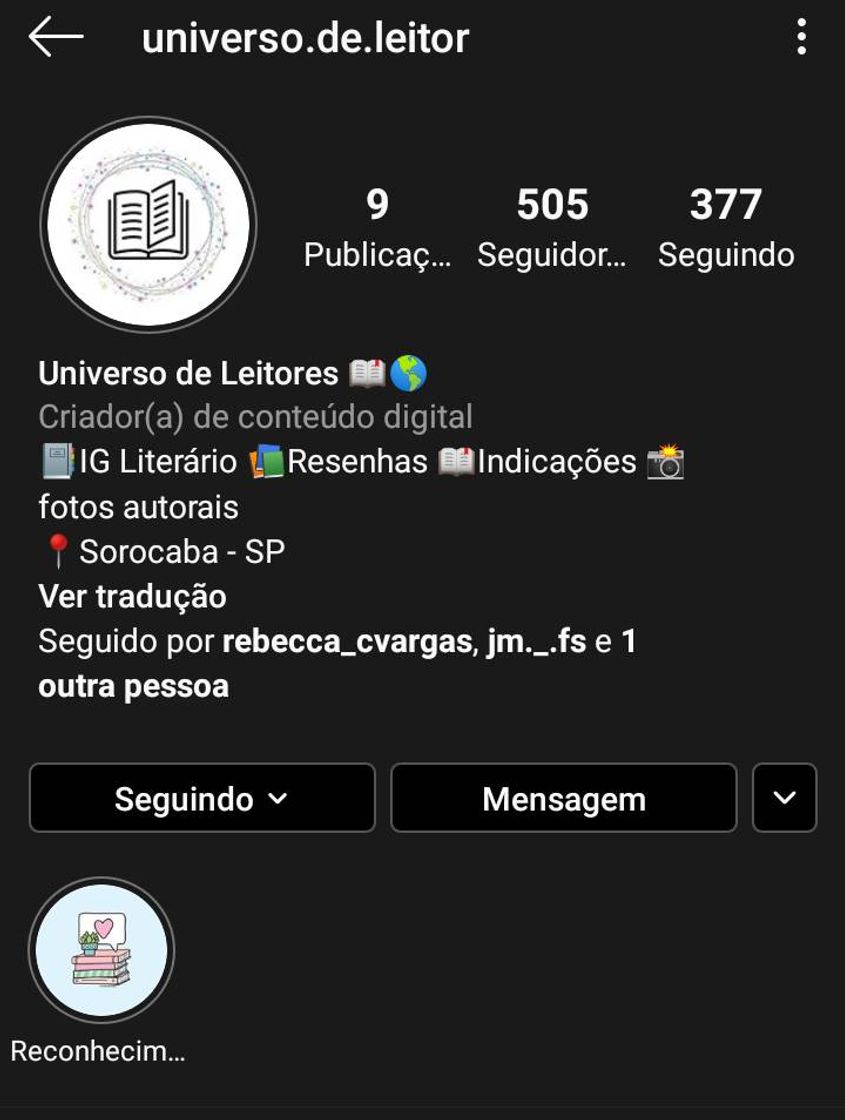Collapse the follow status chevron arrow
The image size is (845, 1120).
(x=280, y=798)
